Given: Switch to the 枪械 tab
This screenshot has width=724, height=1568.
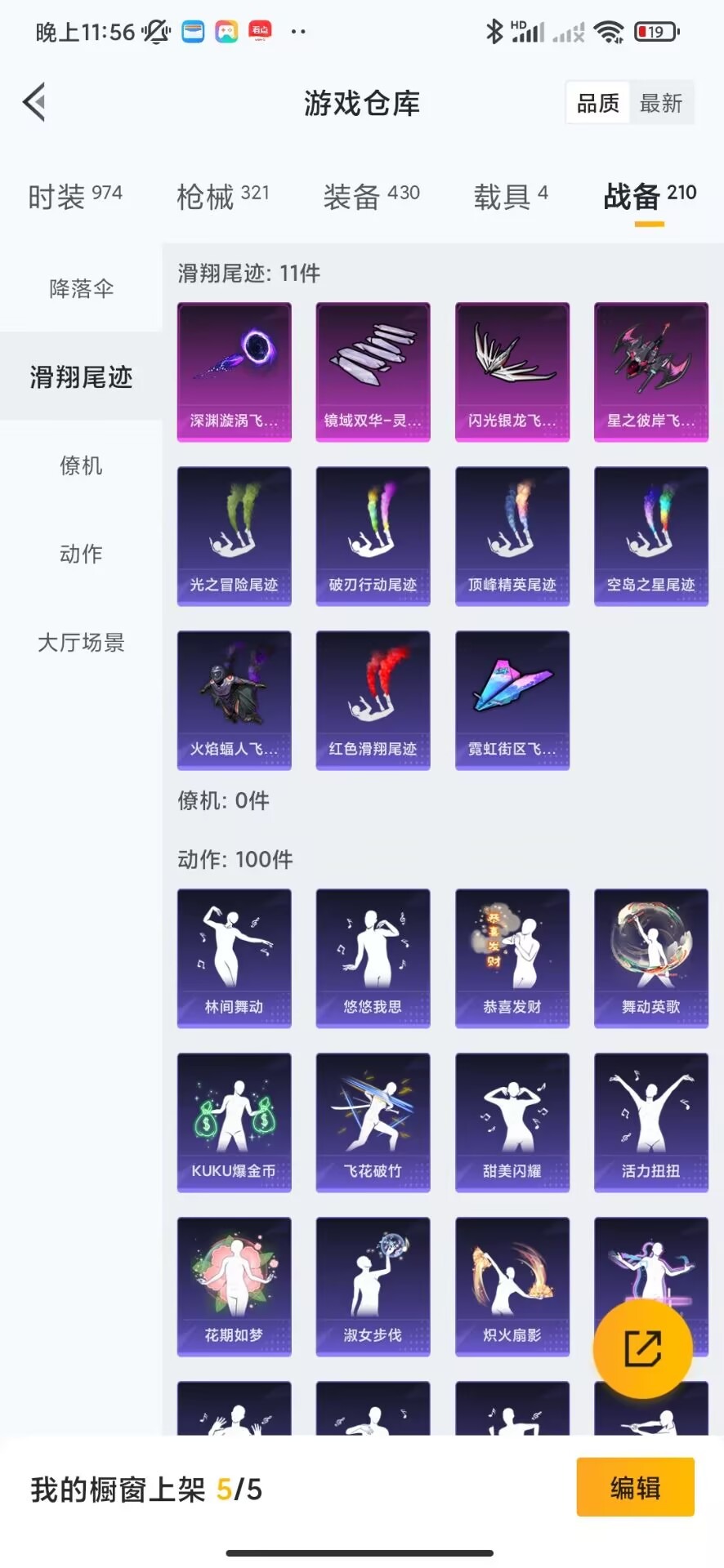Looking at the screenshot, I should [x=223, y=197].
